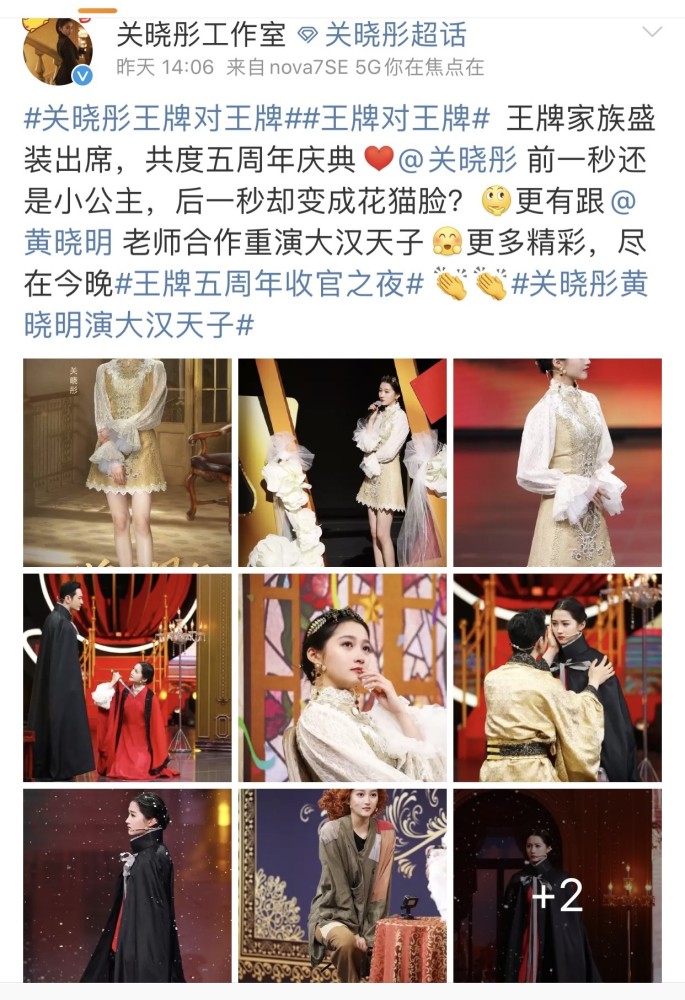Open 关晓彤工作室 profile avatar
This screenshot has height=1000, width=685.
[57, 50]
